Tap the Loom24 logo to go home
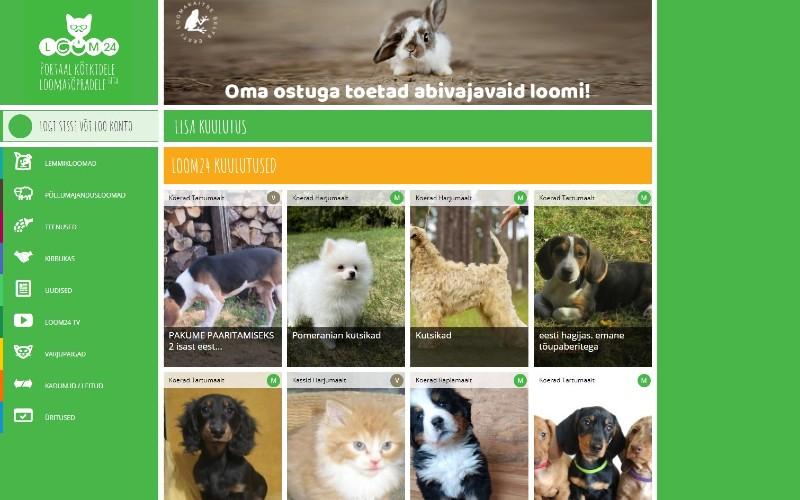This screenshot has height=500, width=800. pos(79,50)
